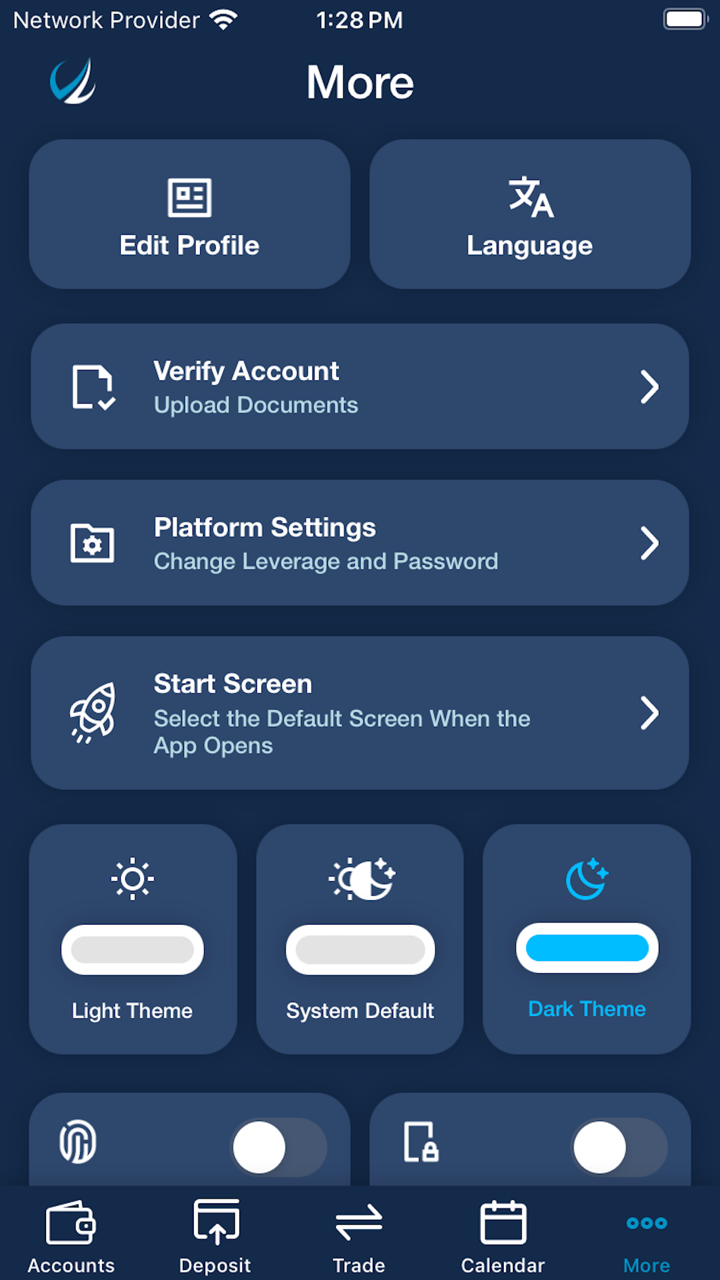720x1280 pixels.
Task: Toggle the System Default theme switch
Action: tap(360, 948)
